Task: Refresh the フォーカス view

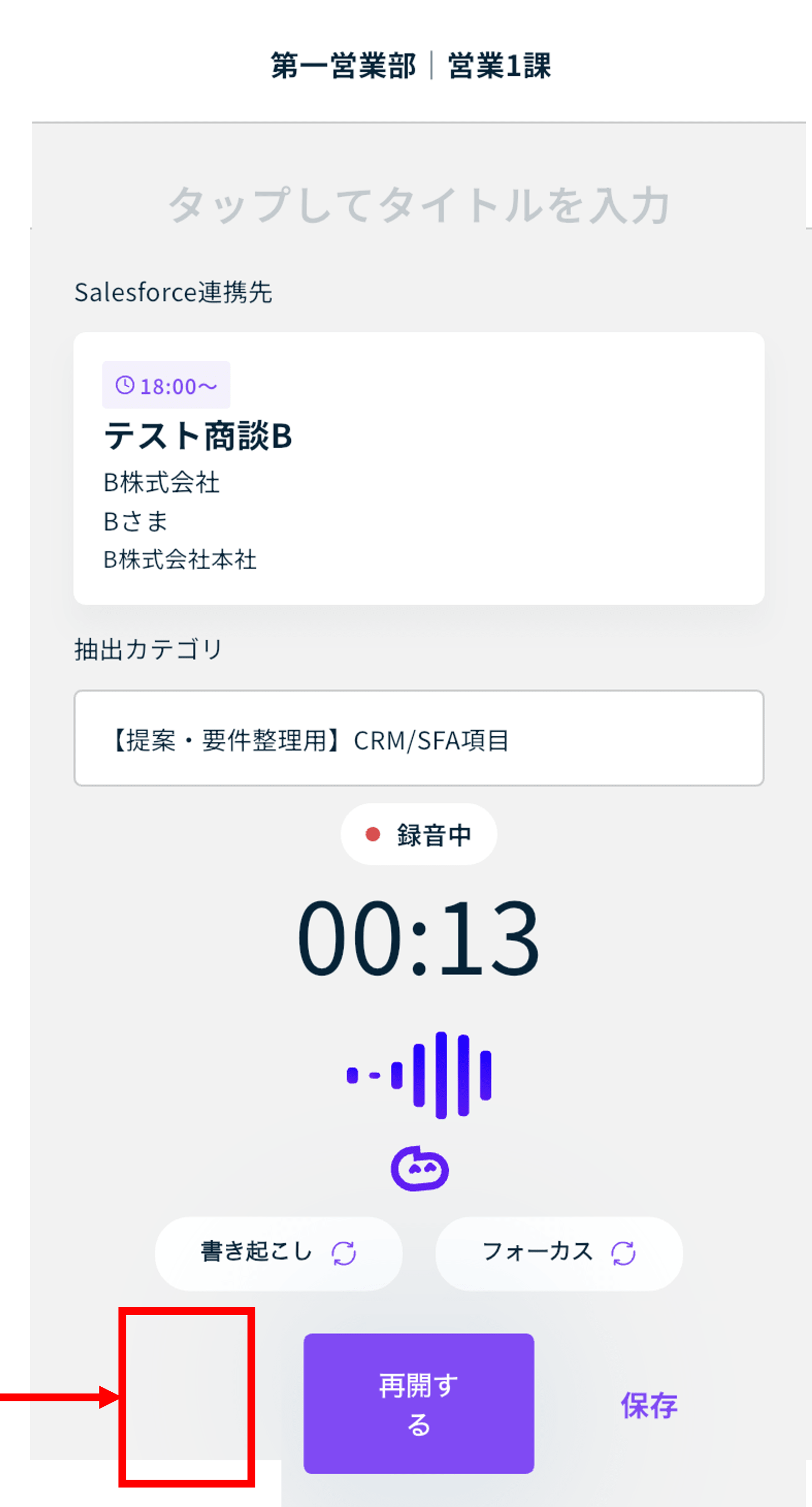Action: (x=623, y=1253)
